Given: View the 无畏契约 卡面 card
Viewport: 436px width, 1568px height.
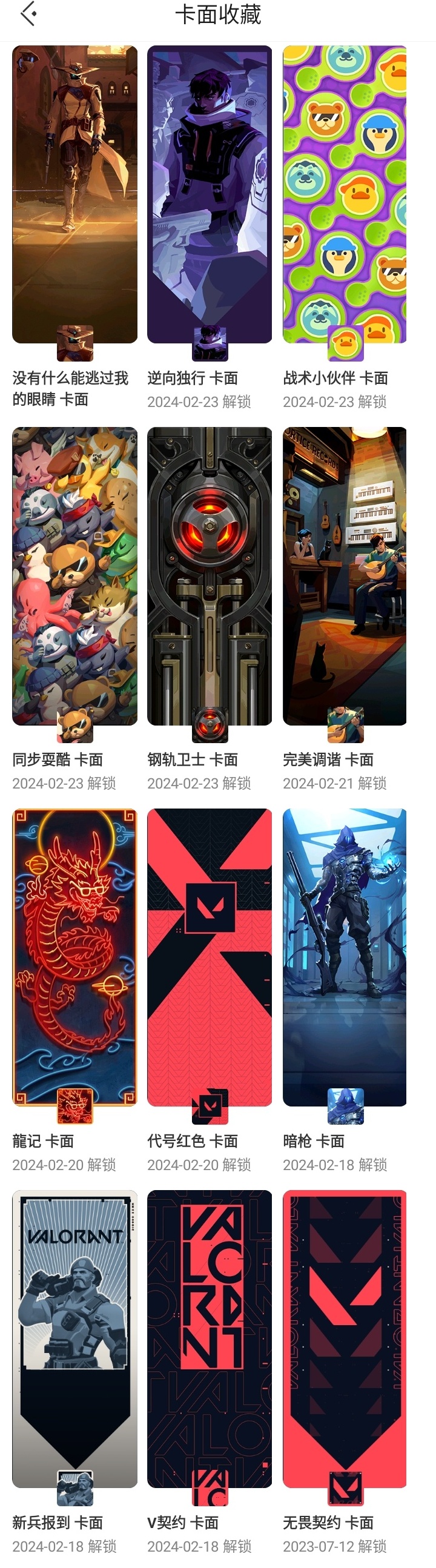Looking at the screenshot, I should (345, 1338).
